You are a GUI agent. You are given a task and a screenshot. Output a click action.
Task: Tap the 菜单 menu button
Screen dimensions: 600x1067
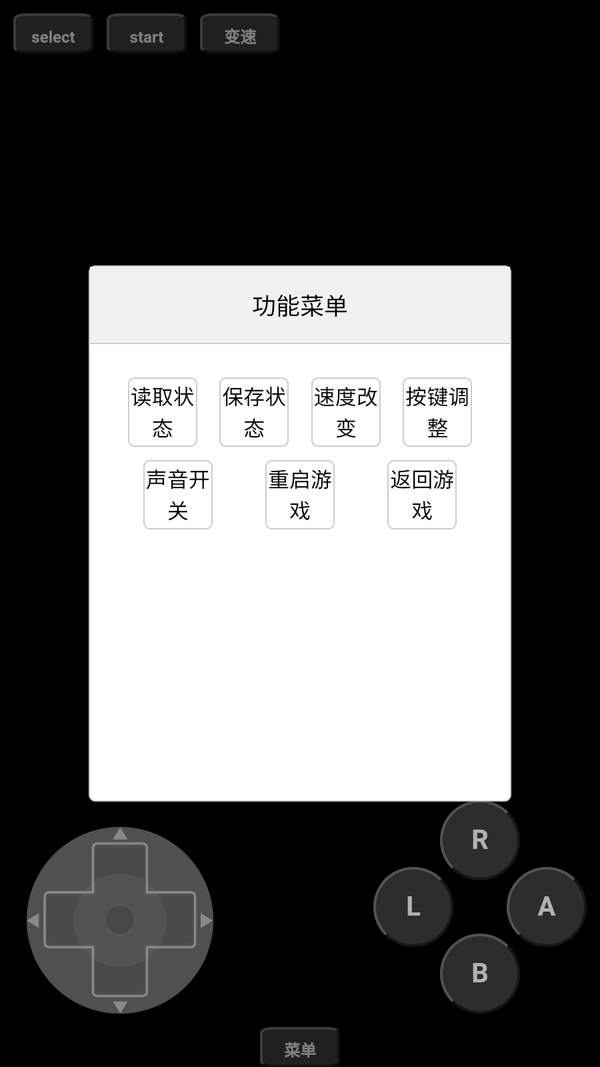(300, 1048)
